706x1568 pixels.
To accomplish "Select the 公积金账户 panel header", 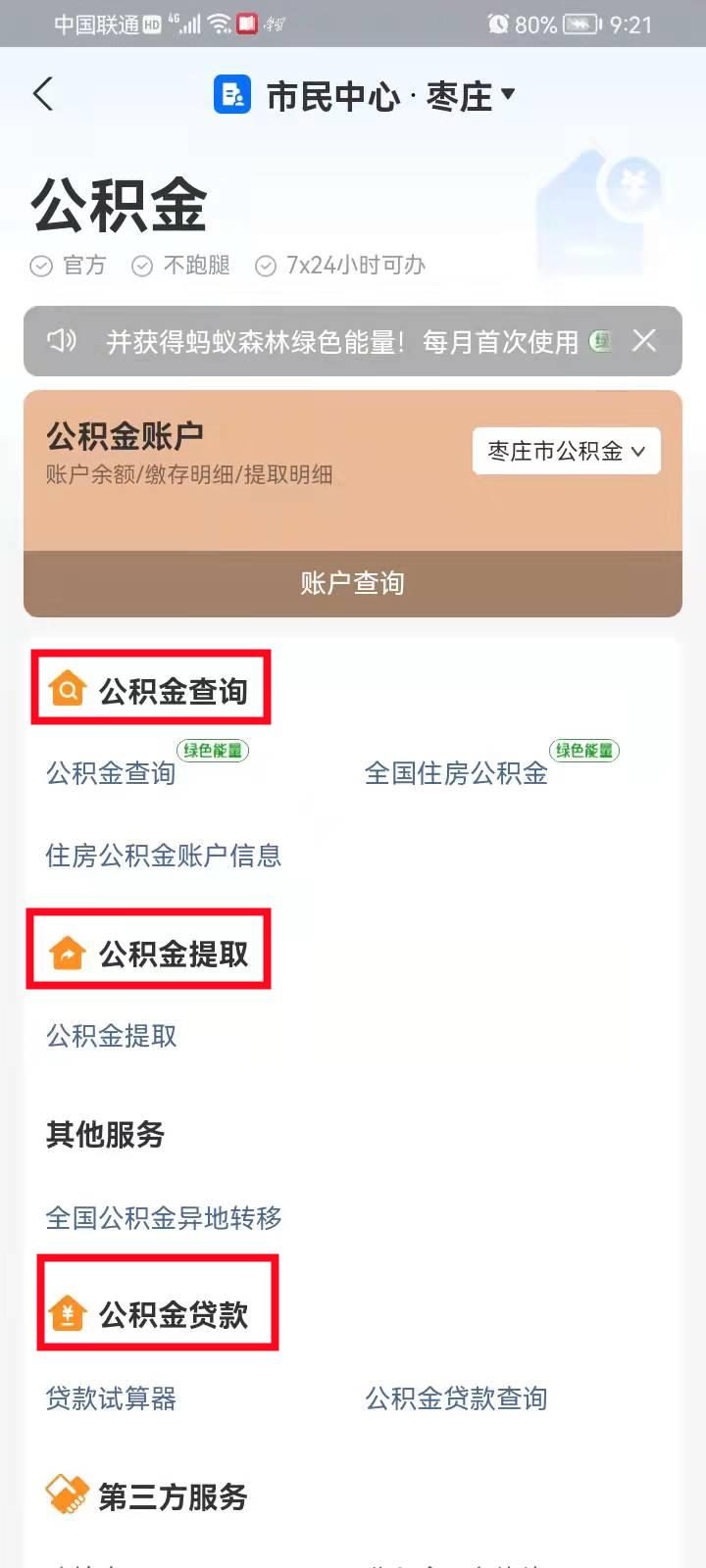I will (x=126, y=432).
